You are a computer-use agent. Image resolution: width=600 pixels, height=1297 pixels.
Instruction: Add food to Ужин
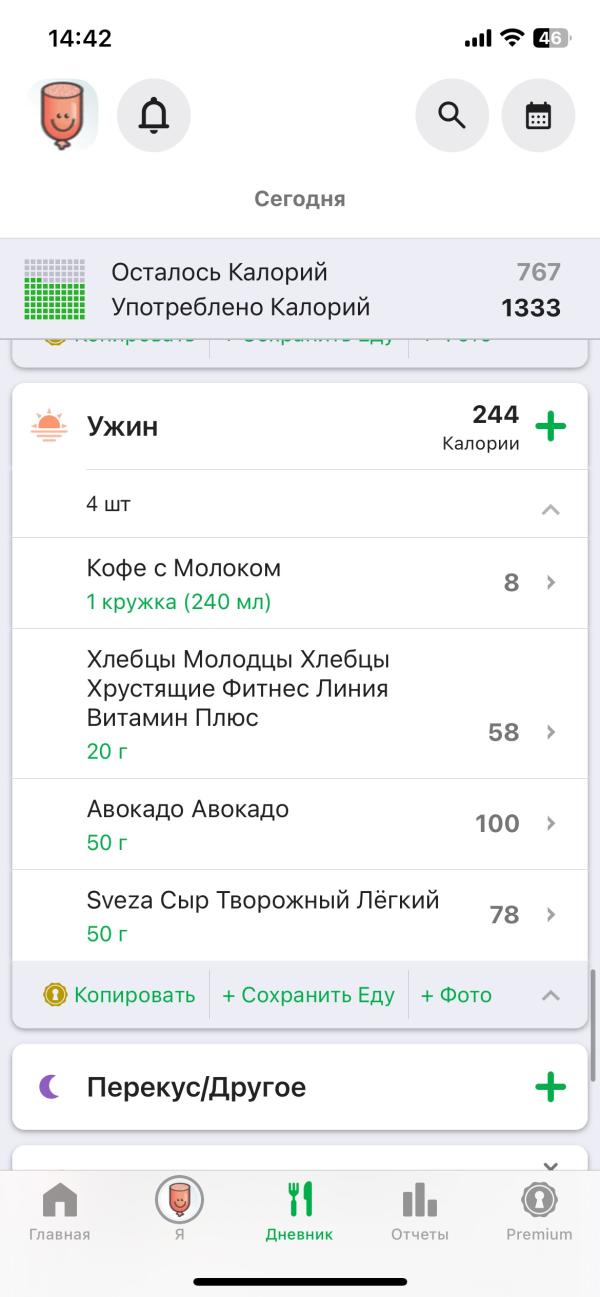click(550, 427)
